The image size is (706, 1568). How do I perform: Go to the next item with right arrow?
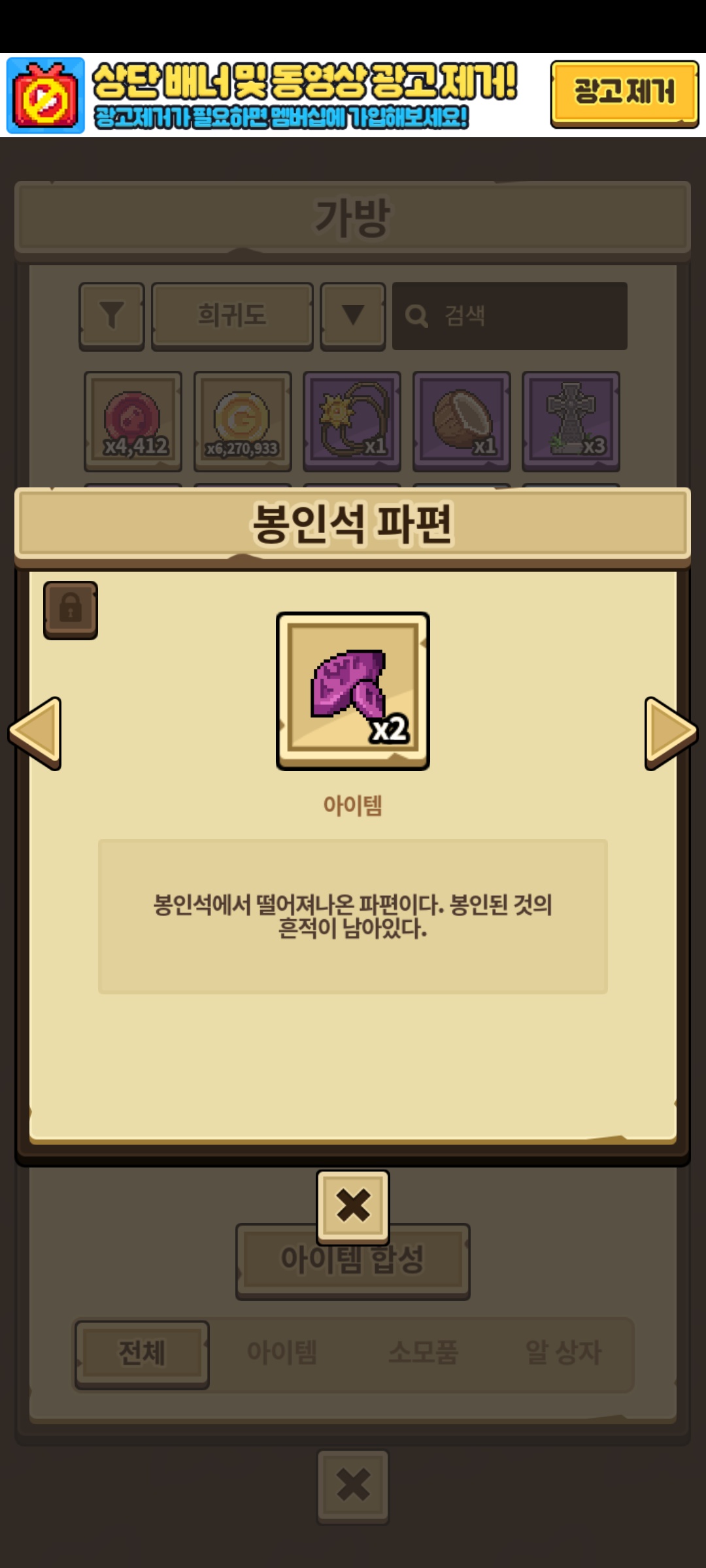[670, 733]
